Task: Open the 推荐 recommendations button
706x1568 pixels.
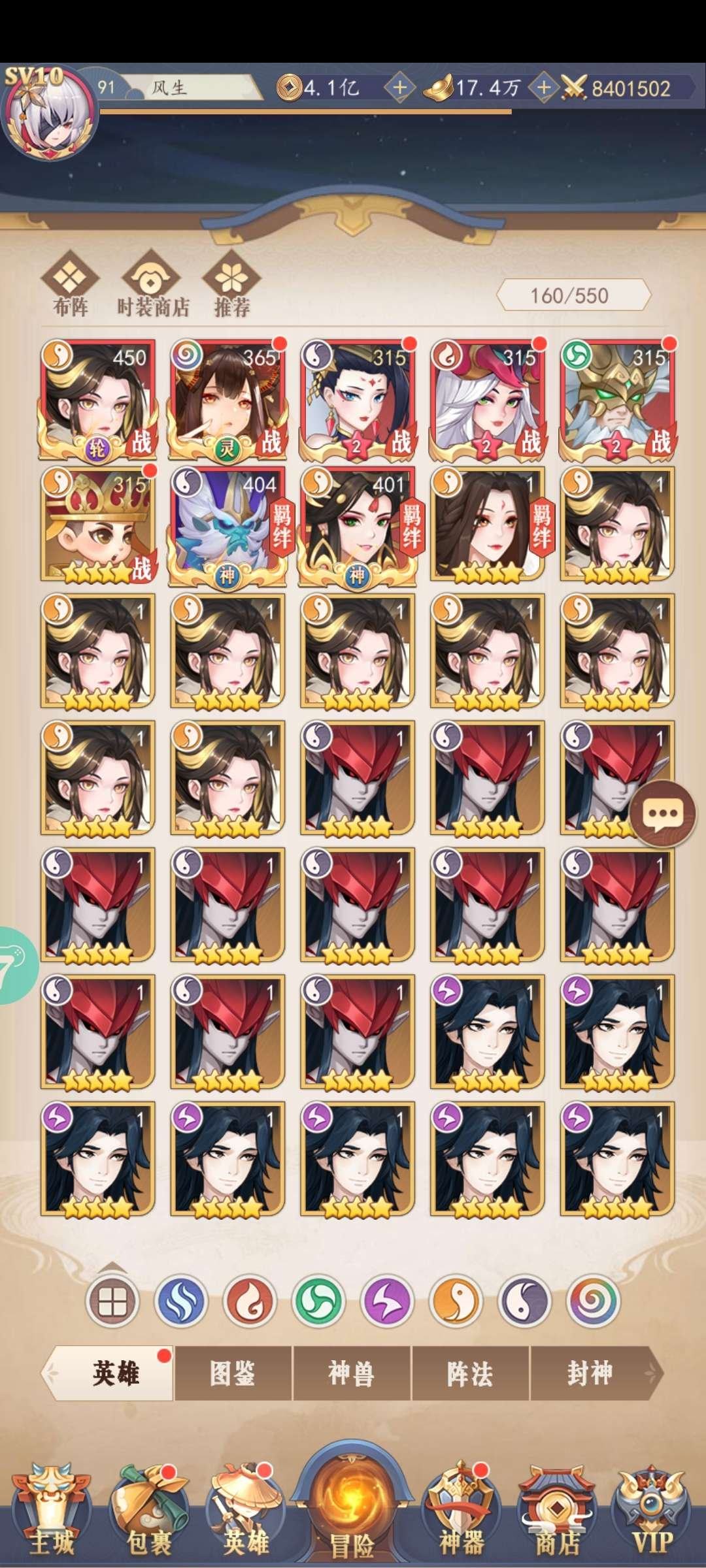Action: 232,285
